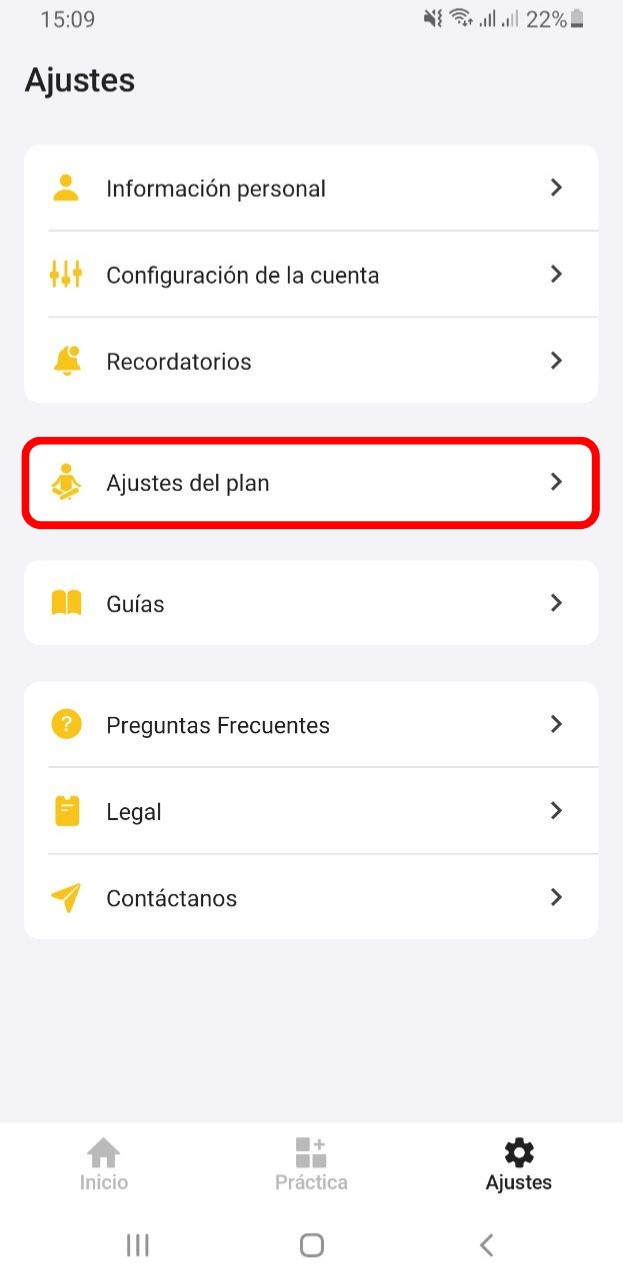The image size is (623, 1280).
Task: Go to Configuración de la cuenta
Action: (310, 274)
